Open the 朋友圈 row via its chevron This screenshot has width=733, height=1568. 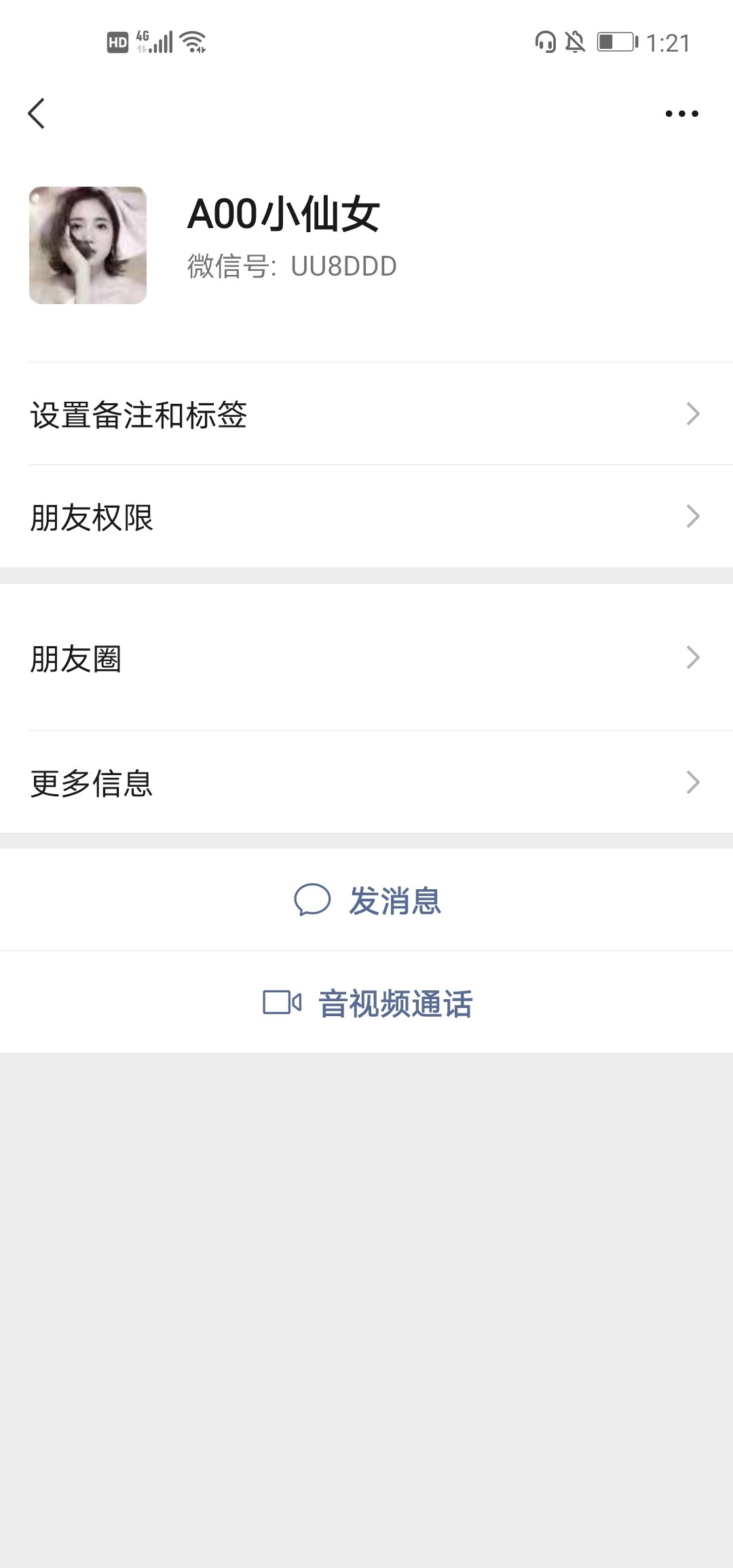coord(692,656)
